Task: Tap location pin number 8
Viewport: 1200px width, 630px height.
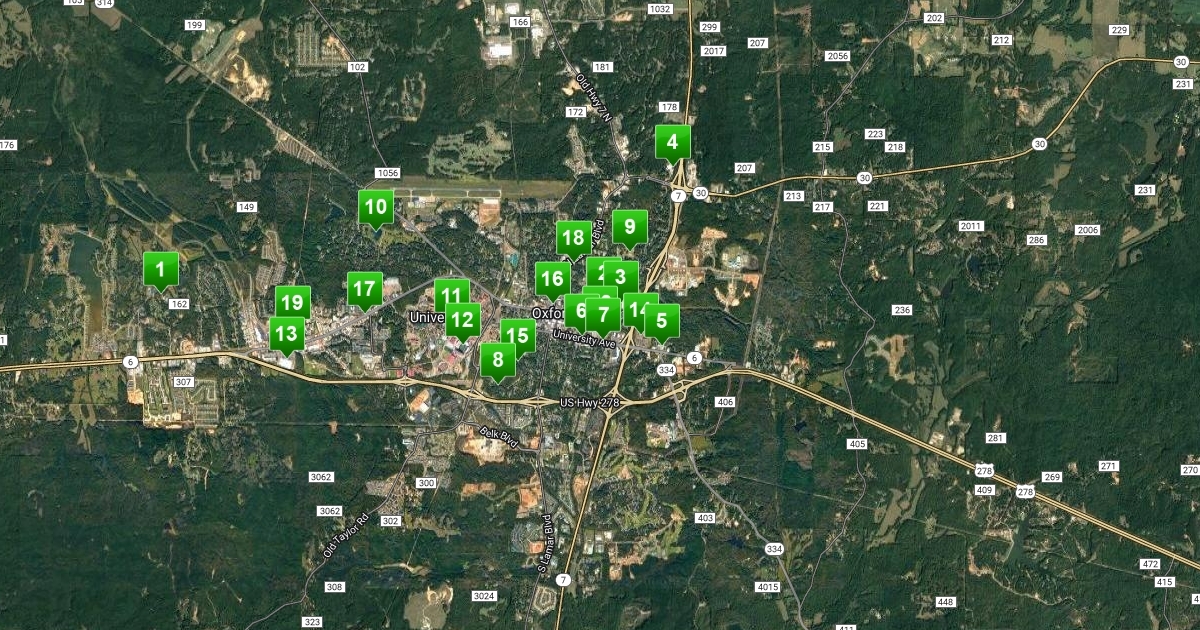Action: 497,361
